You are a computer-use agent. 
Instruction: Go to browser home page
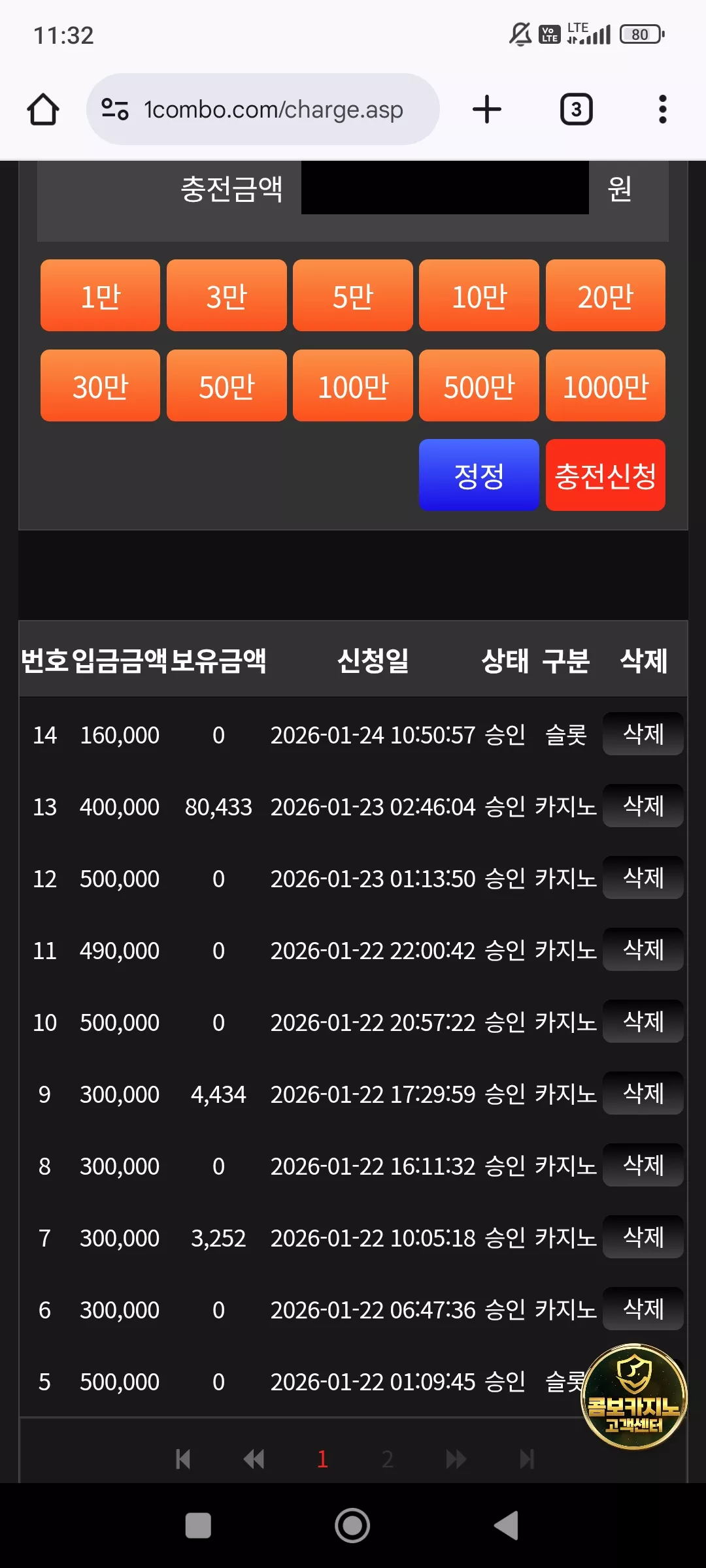(43, 109)
